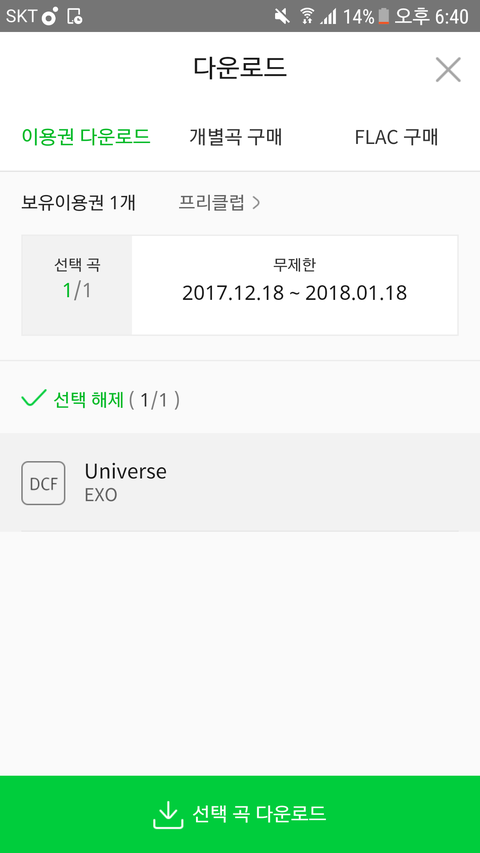
Task: Switch to the 개별곡 구매 tab
Action: 236,137
